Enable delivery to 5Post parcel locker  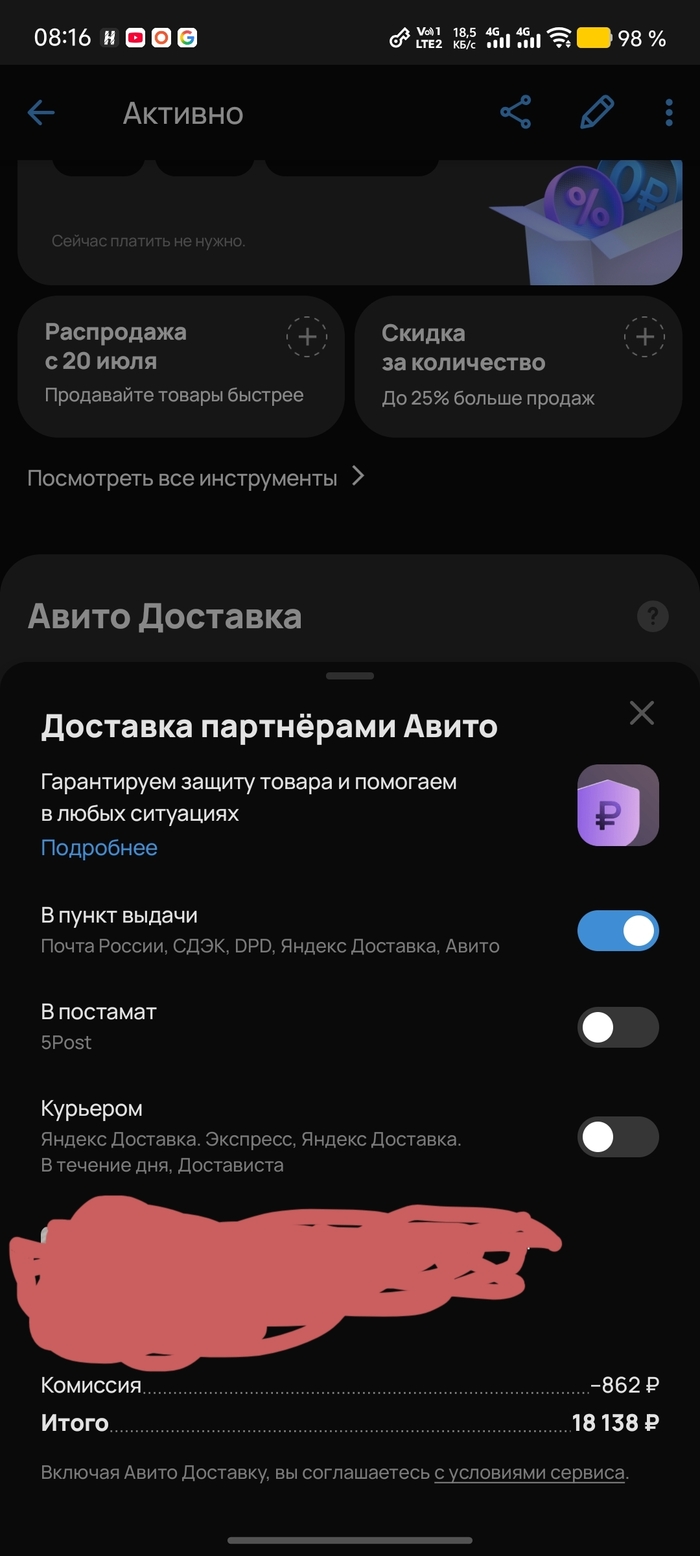pyautogui.click(x=618, y=1027)
